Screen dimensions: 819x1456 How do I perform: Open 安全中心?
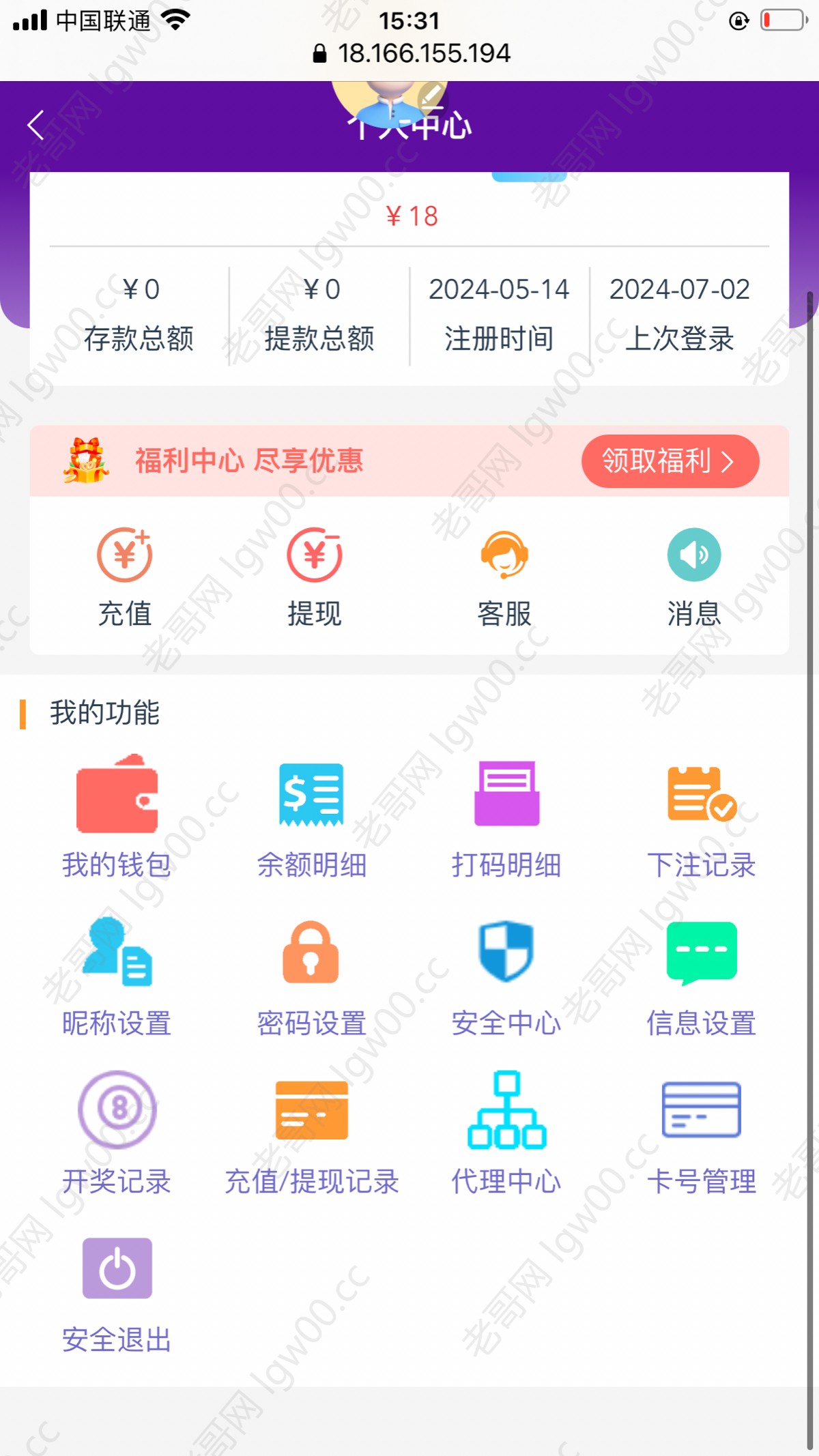506,976
